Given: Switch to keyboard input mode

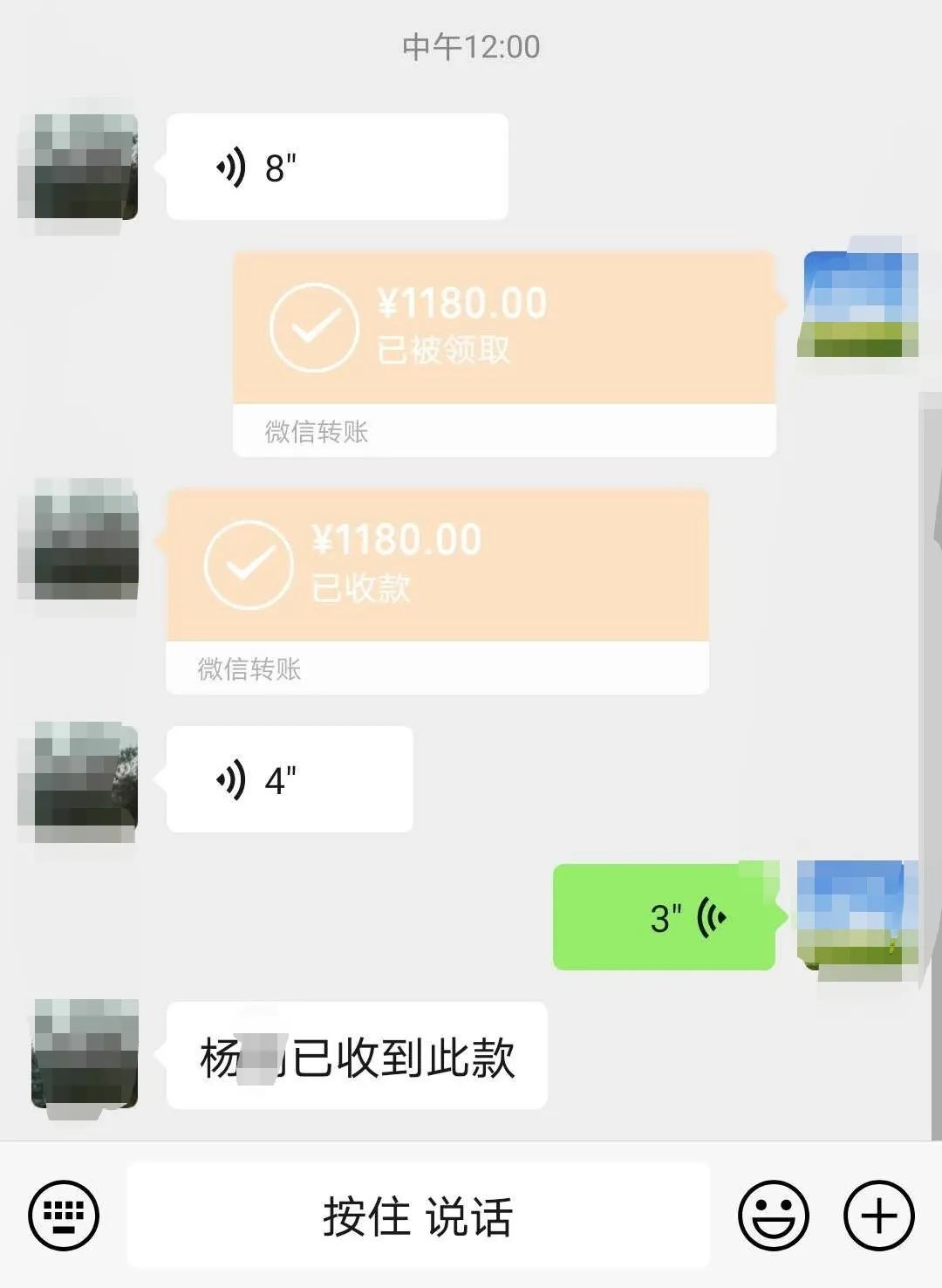Looking at the screenshot, I should pyautogui.click(x=64, y=1215).
